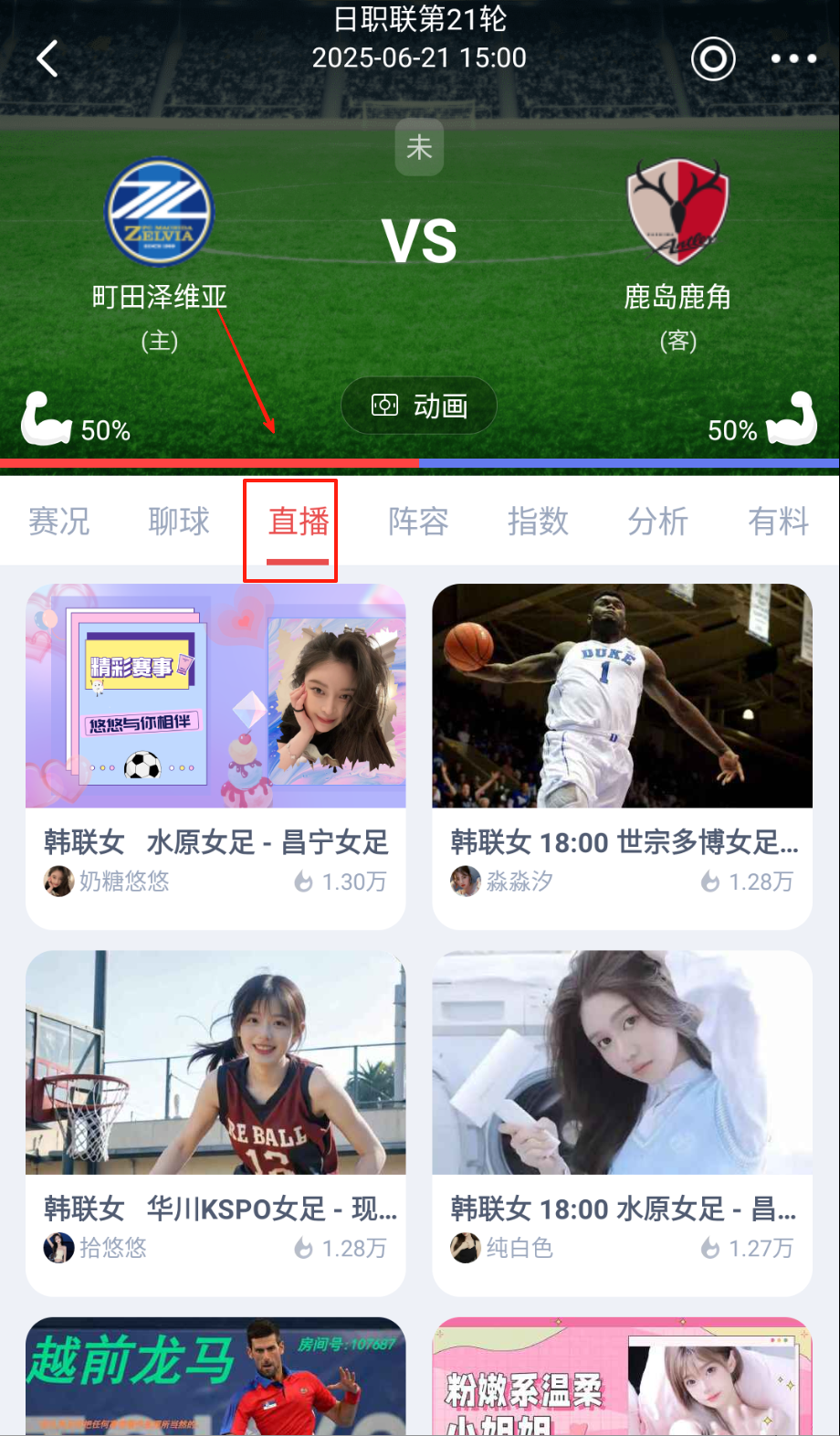Screen dimensions: 840x1436
Task: Switch to the 有料 tab
Action: 778,522
